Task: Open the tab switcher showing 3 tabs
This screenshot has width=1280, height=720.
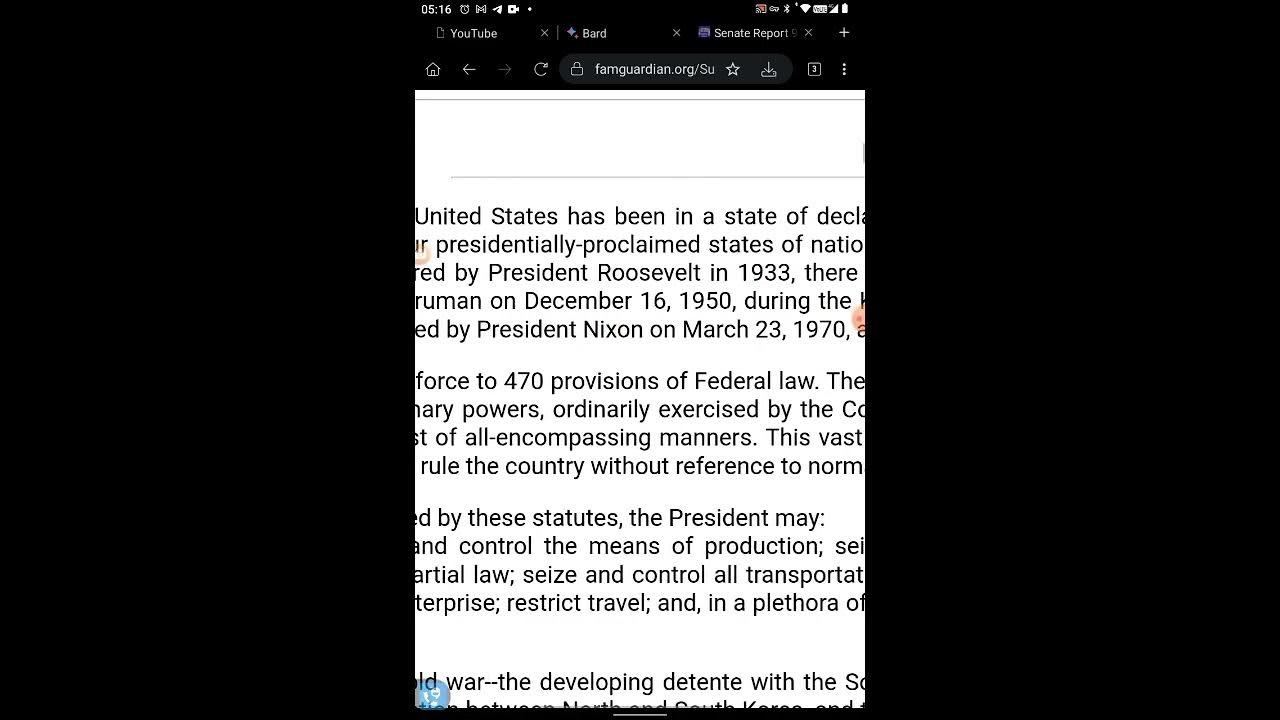Action: (x=814, y=69)
